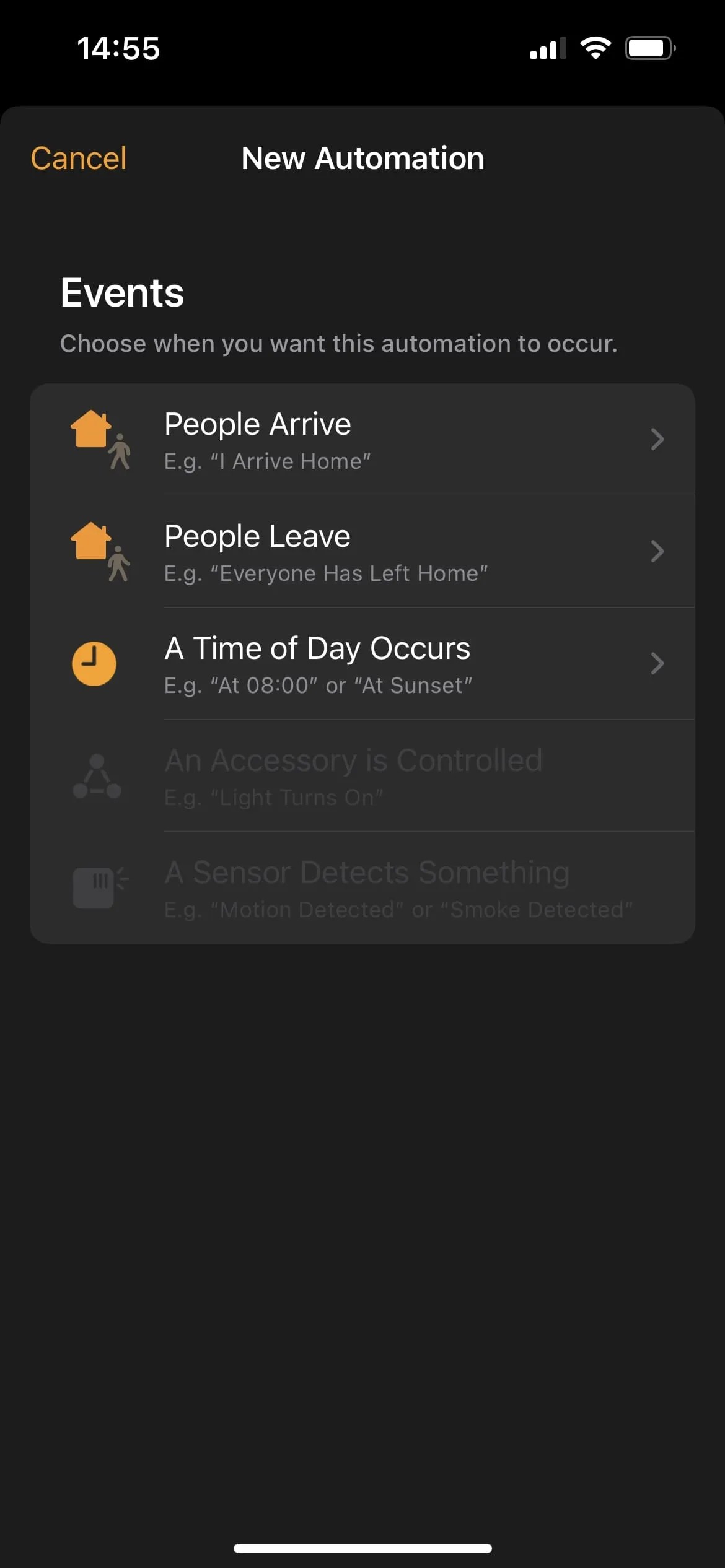Expand the People Leave event row
Viewport: 725px width, 1568px height.
657,551
